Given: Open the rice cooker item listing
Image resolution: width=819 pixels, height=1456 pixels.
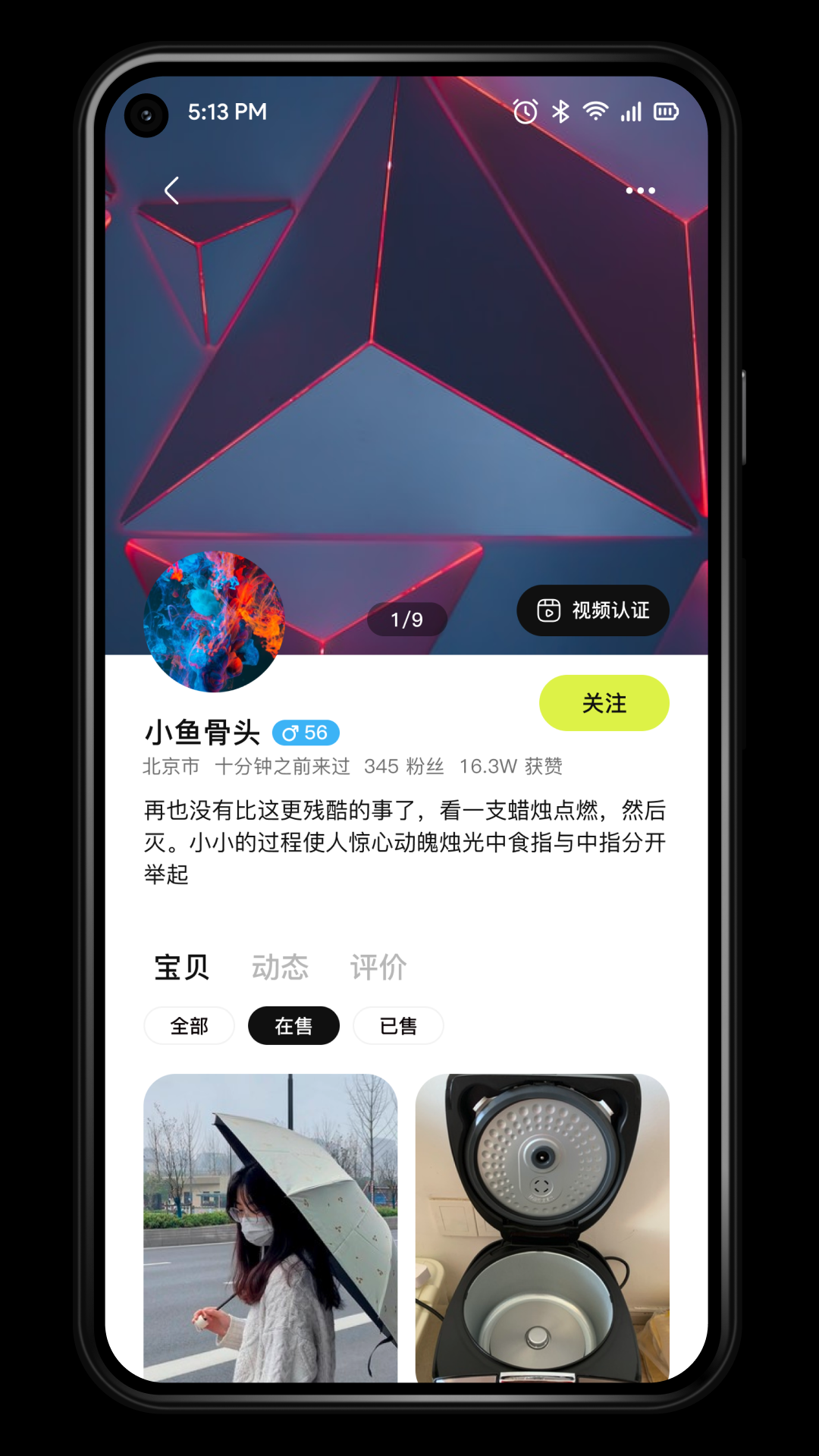Looking at the screenshot, I should (541, 1227).
